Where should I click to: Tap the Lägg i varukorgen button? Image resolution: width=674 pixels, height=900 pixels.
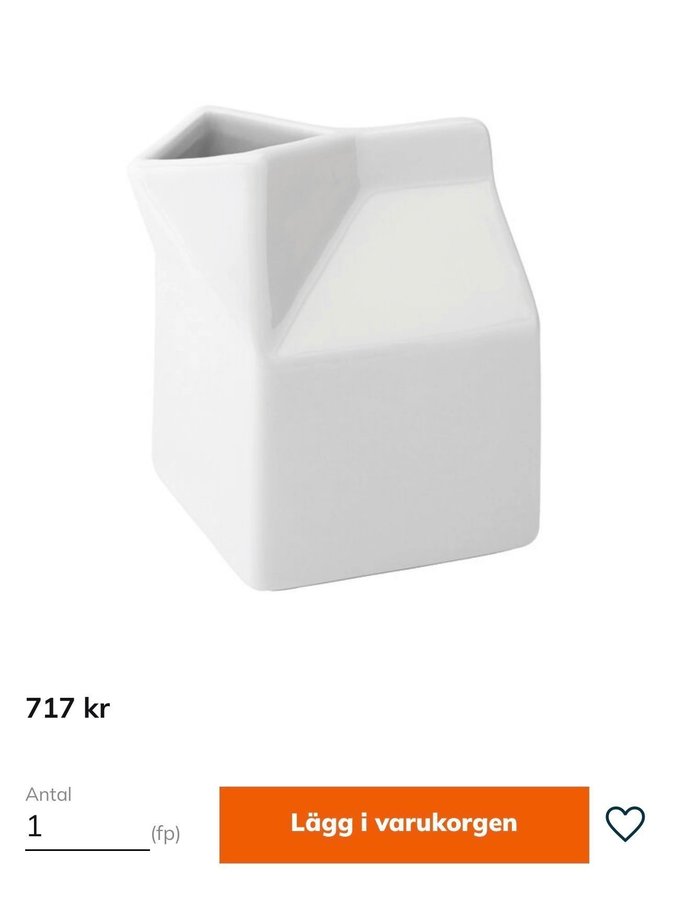[404, 824]
